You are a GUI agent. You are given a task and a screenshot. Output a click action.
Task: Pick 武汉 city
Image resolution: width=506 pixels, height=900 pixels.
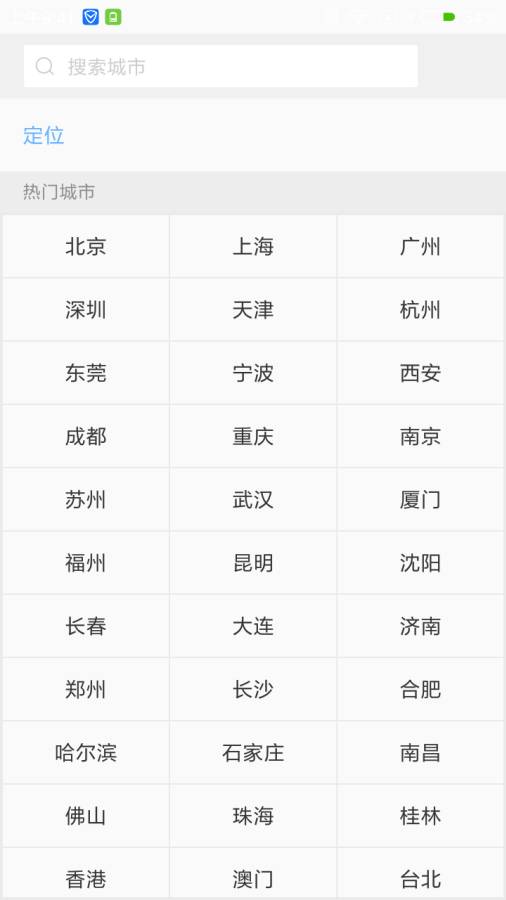[x=253, y=499]
